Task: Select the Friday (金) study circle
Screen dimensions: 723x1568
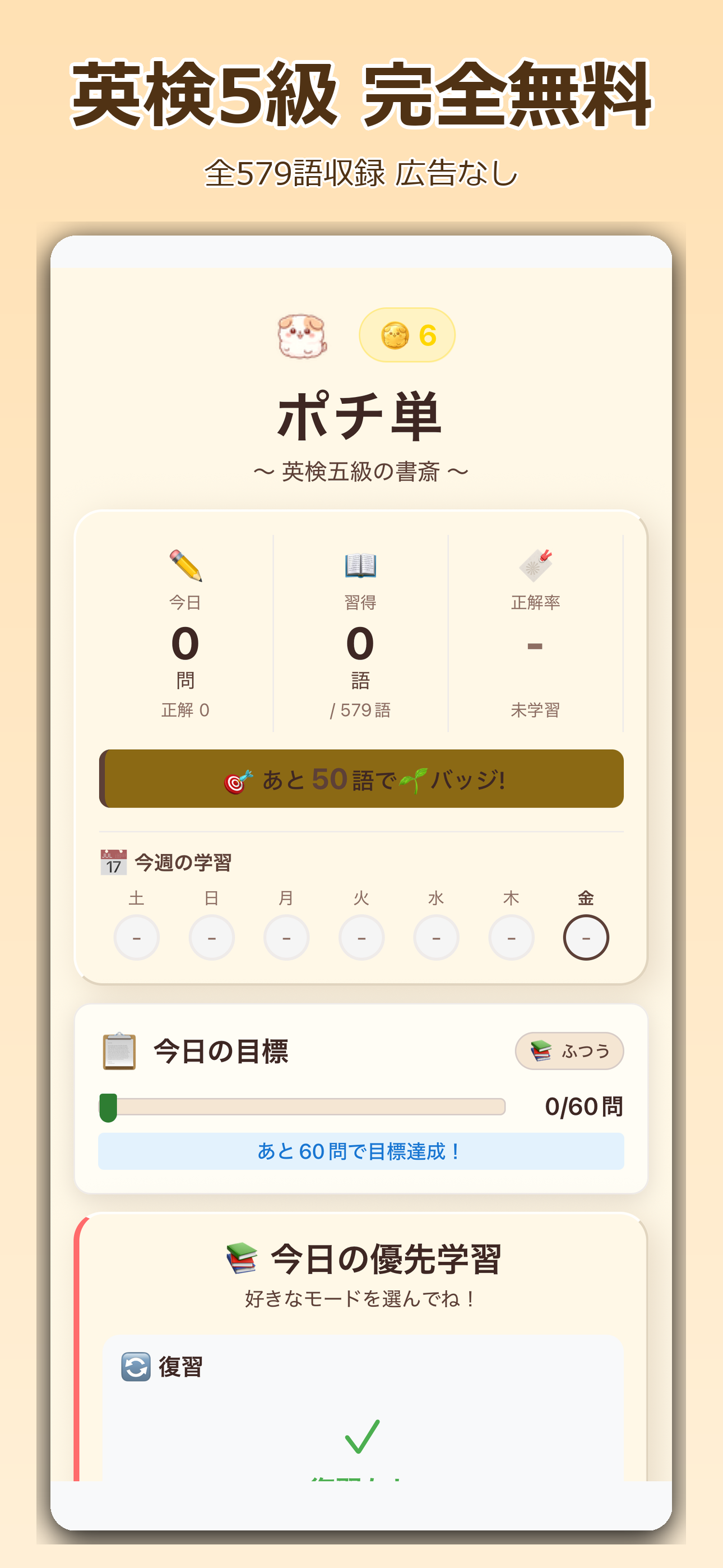Action: pos(586,938)
